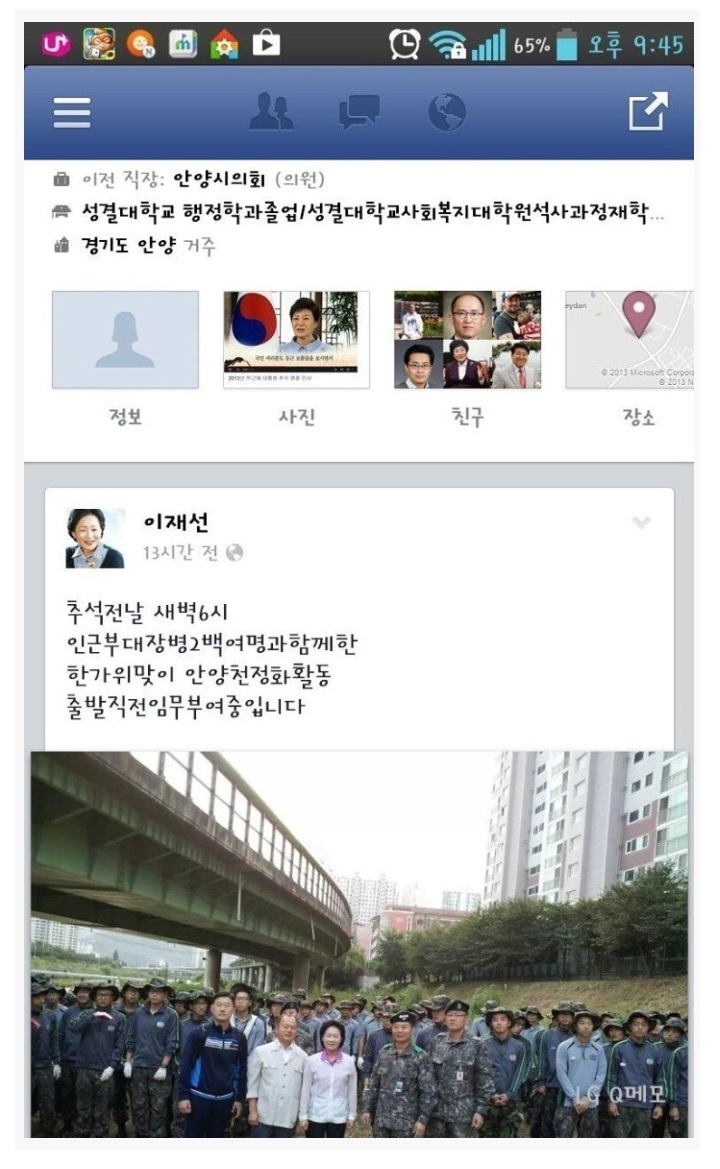The width and height of the screenshot is (720, 1169).
Task: Open the 장소 places map tile
Action: pyautogui.click(x=630, y=340)
